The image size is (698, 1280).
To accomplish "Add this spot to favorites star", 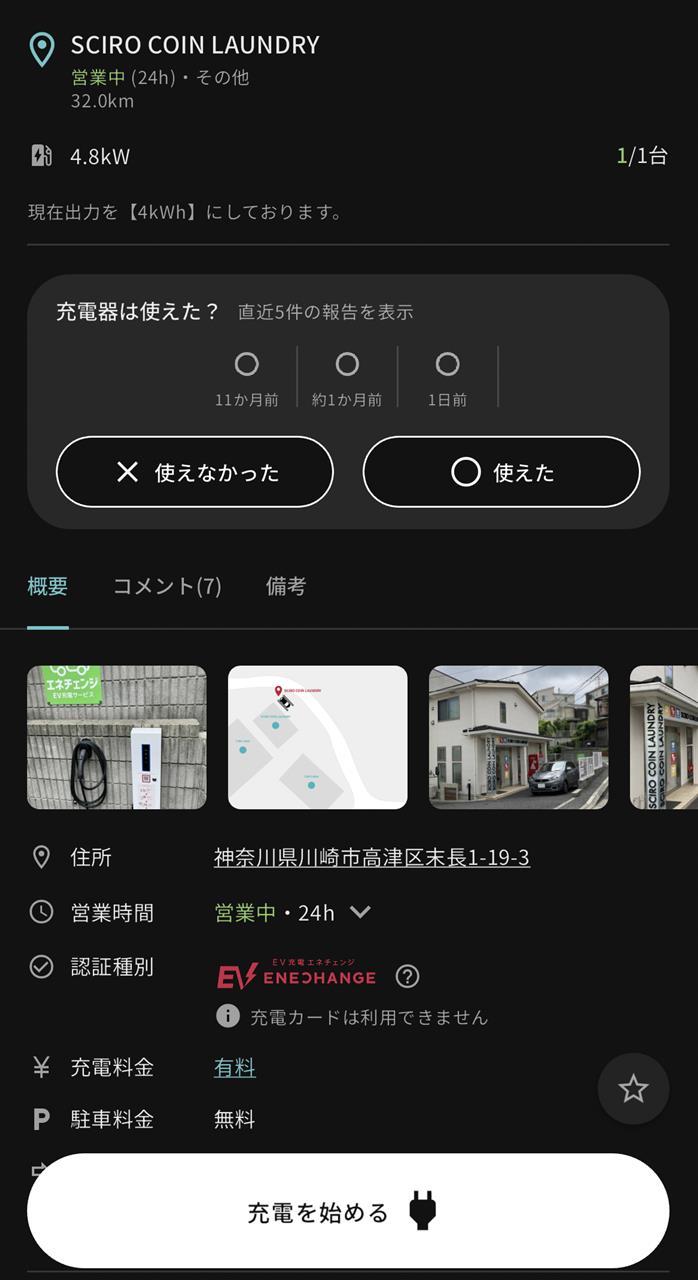I will pyautogui.click(x=633, y=1089).
